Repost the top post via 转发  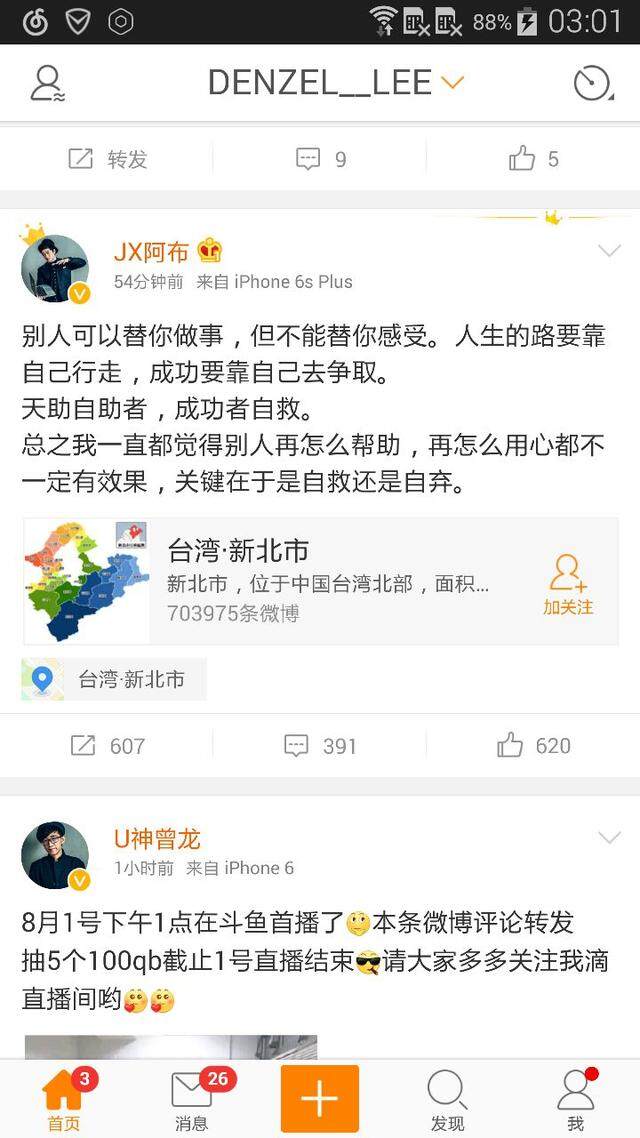pos(107,159)
